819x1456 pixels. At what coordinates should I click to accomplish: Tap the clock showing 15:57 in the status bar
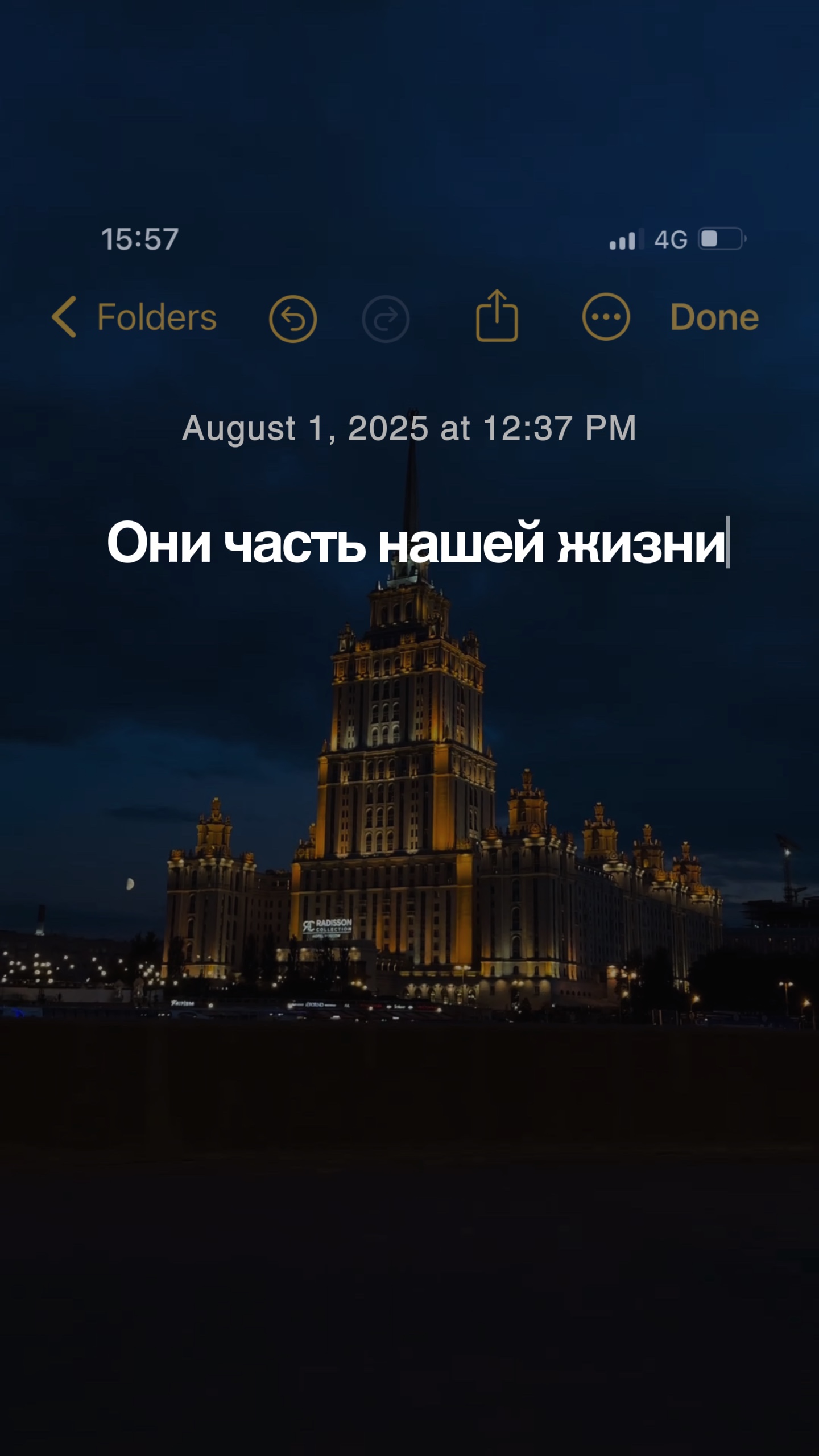139,239
